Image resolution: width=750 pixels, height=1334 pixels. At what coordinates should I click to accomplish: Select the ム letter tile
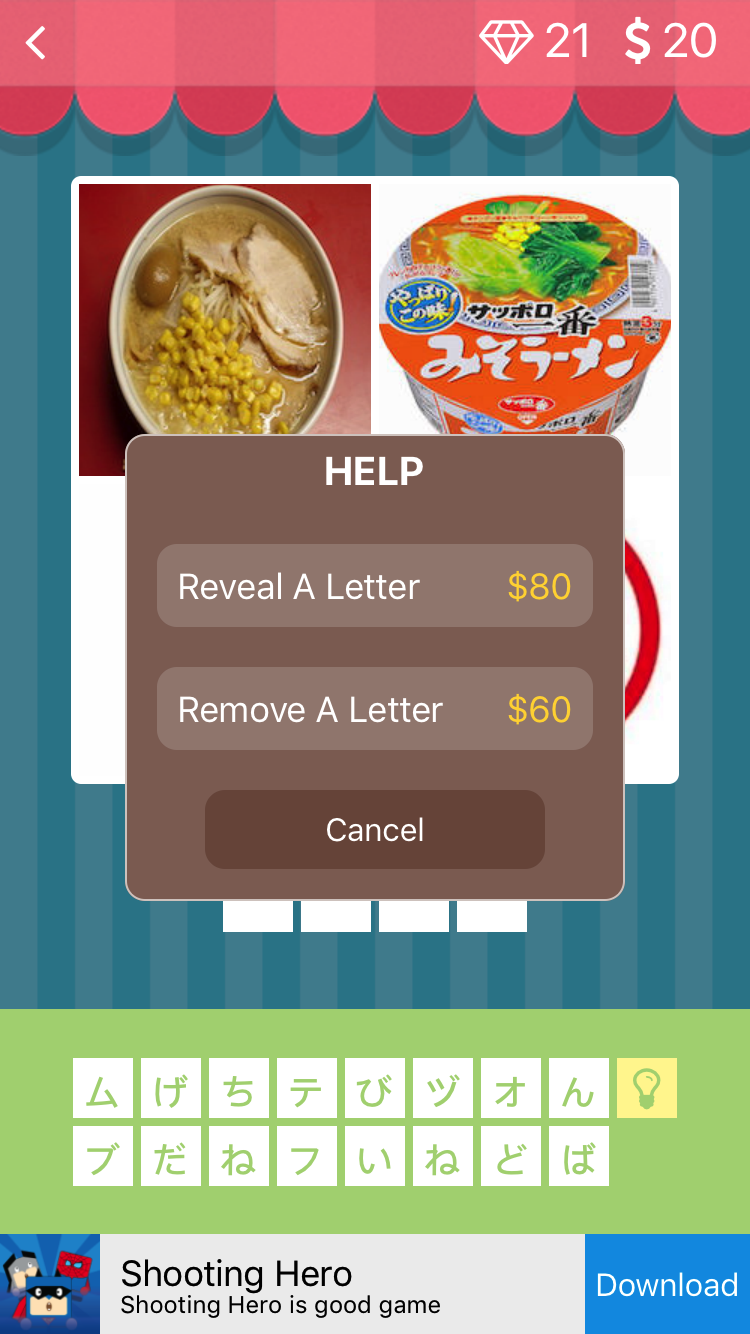(103, 1088)
